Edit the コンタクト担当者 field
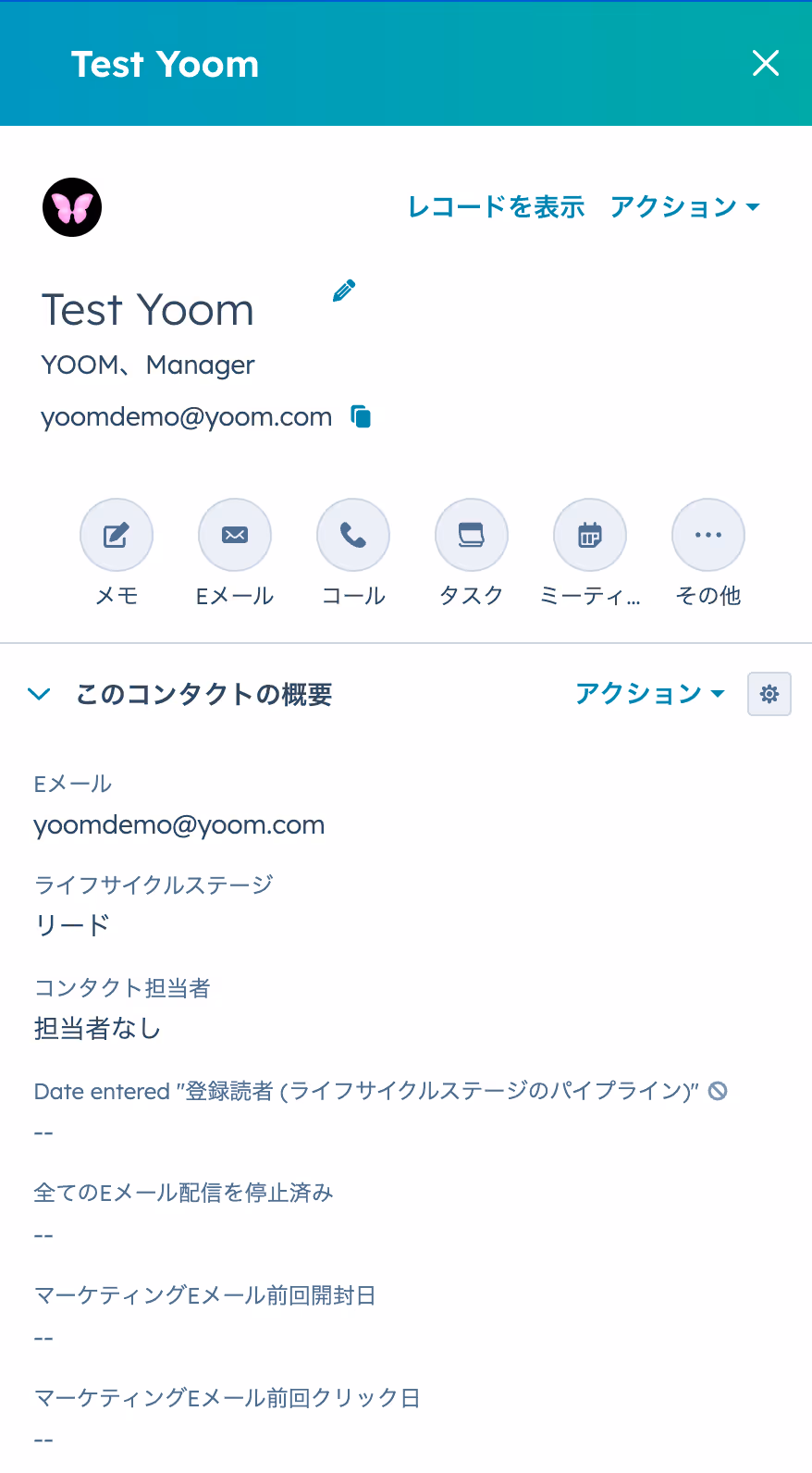Screen dimensions: 812x1473 coord(97,1028)
